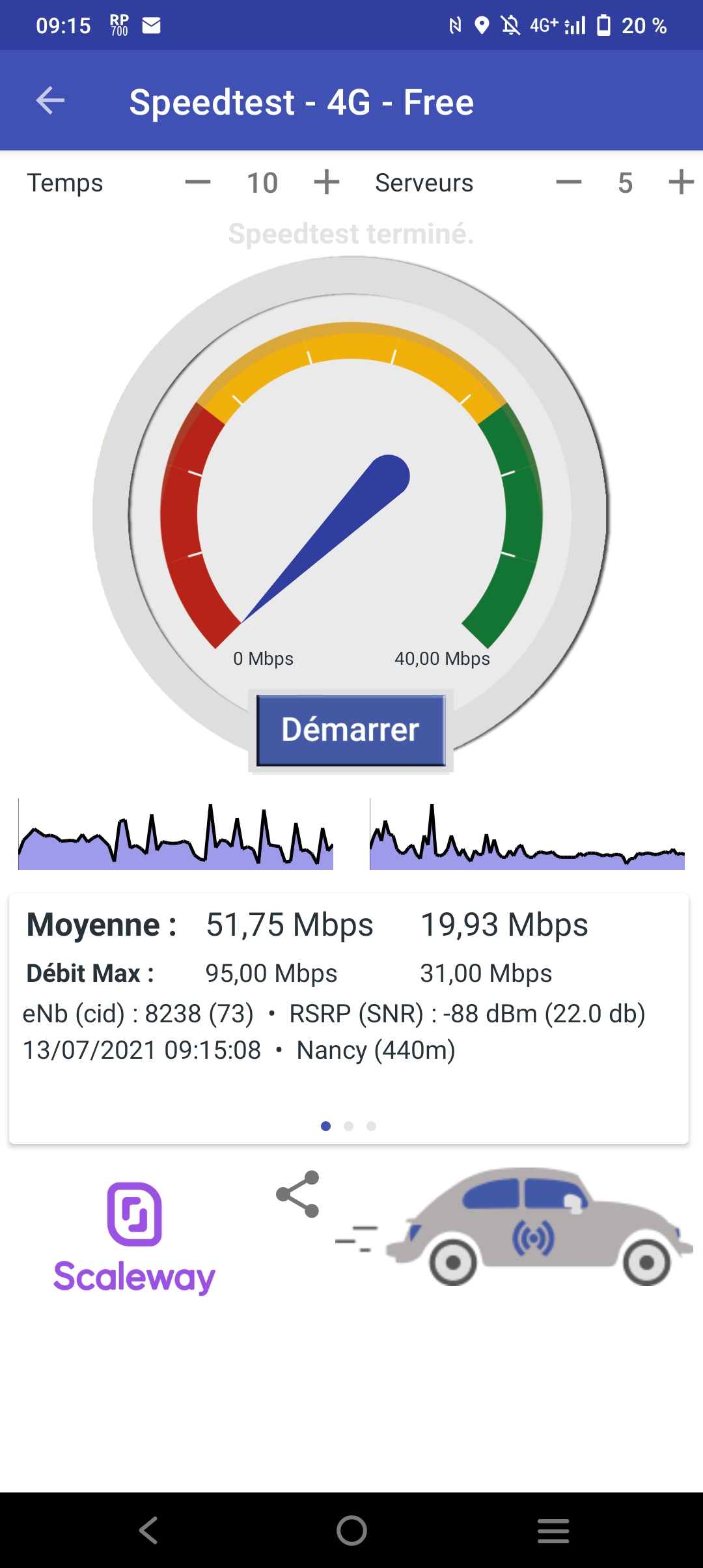
Task: Tap the system home button
Action: tap(351, 1530)
